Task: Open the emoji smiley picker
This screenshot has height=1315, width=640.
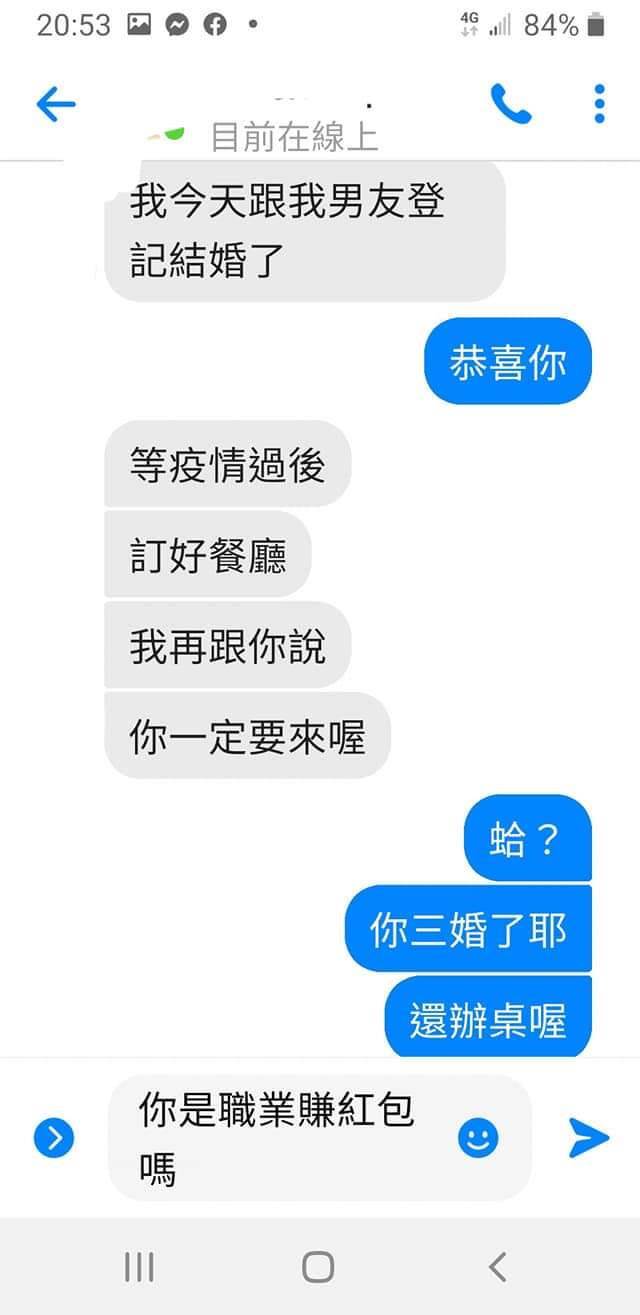Action: pos(478,1137)
